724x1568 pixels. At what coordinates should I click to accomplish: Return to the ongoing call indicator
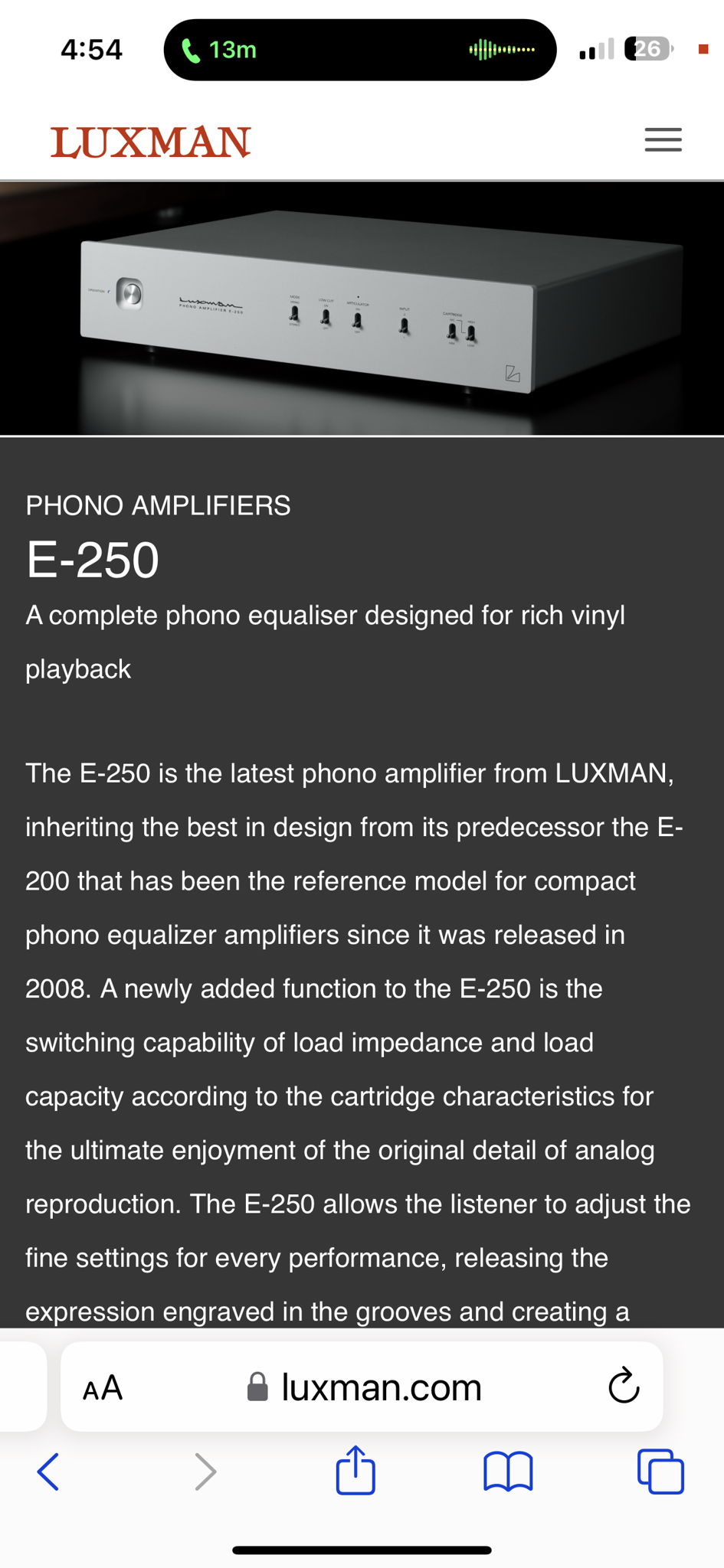pos(360,50)
